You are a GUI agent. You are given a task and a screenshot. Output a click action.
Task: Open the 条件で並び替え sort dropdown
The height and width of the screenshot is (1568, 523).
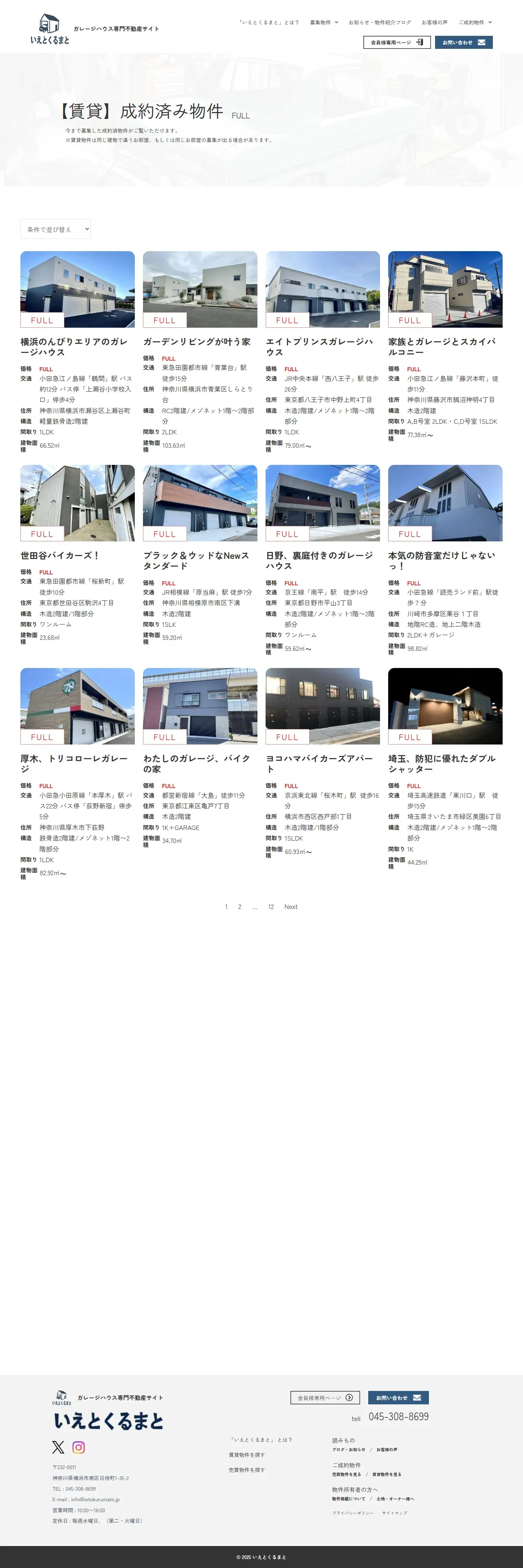(55, 230)
